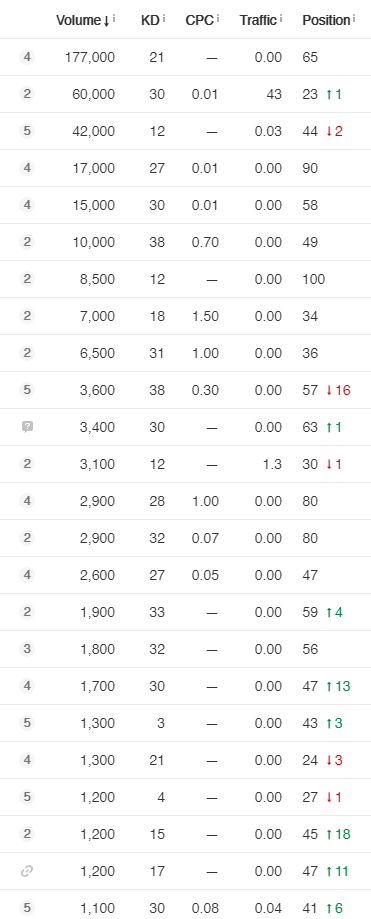Screen dimensions: 371x919
Task: Sort keywords by Position column
Action: coord(326,21)
